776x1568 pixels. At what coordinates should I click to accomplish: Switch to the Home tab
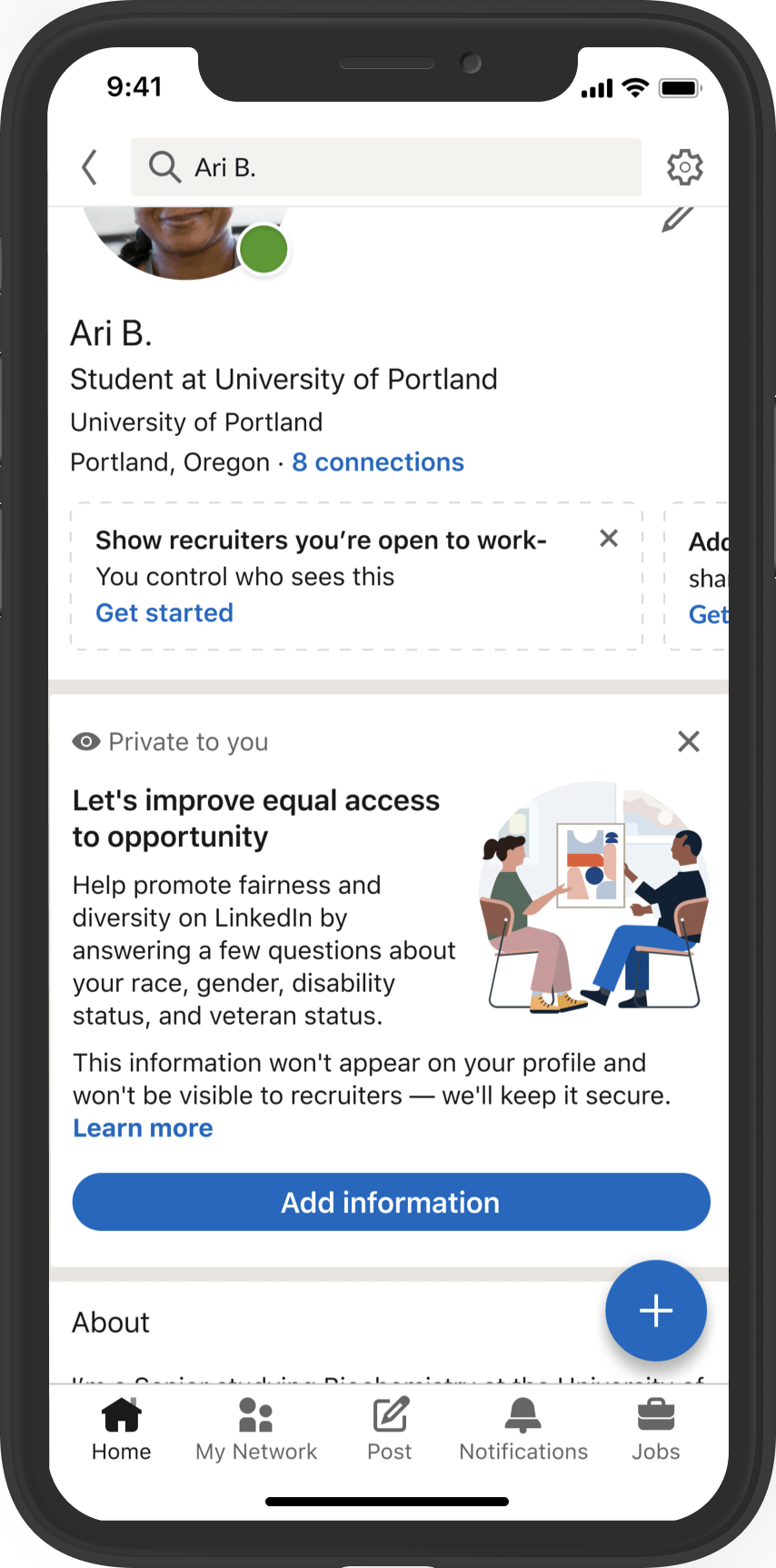[x=121, y=1429]
